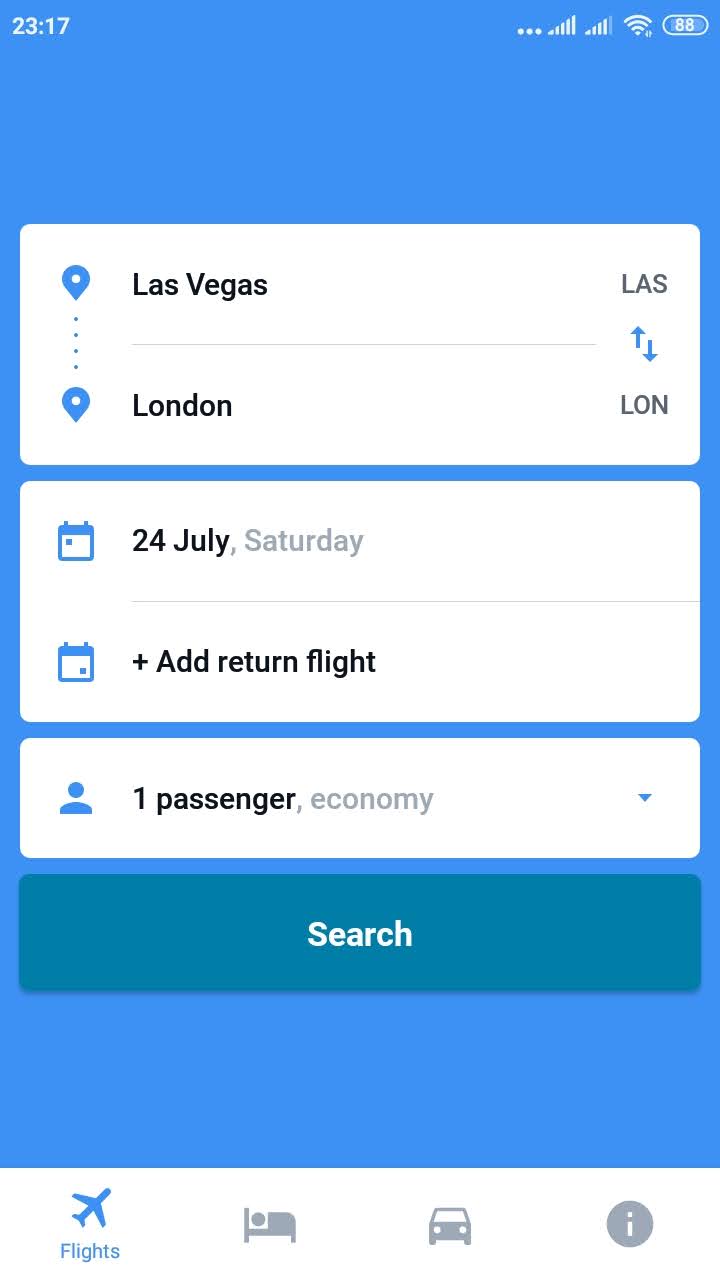The image size is (720, 1280).
Task: Click the LON airport code label
Action: pos(644,404)
